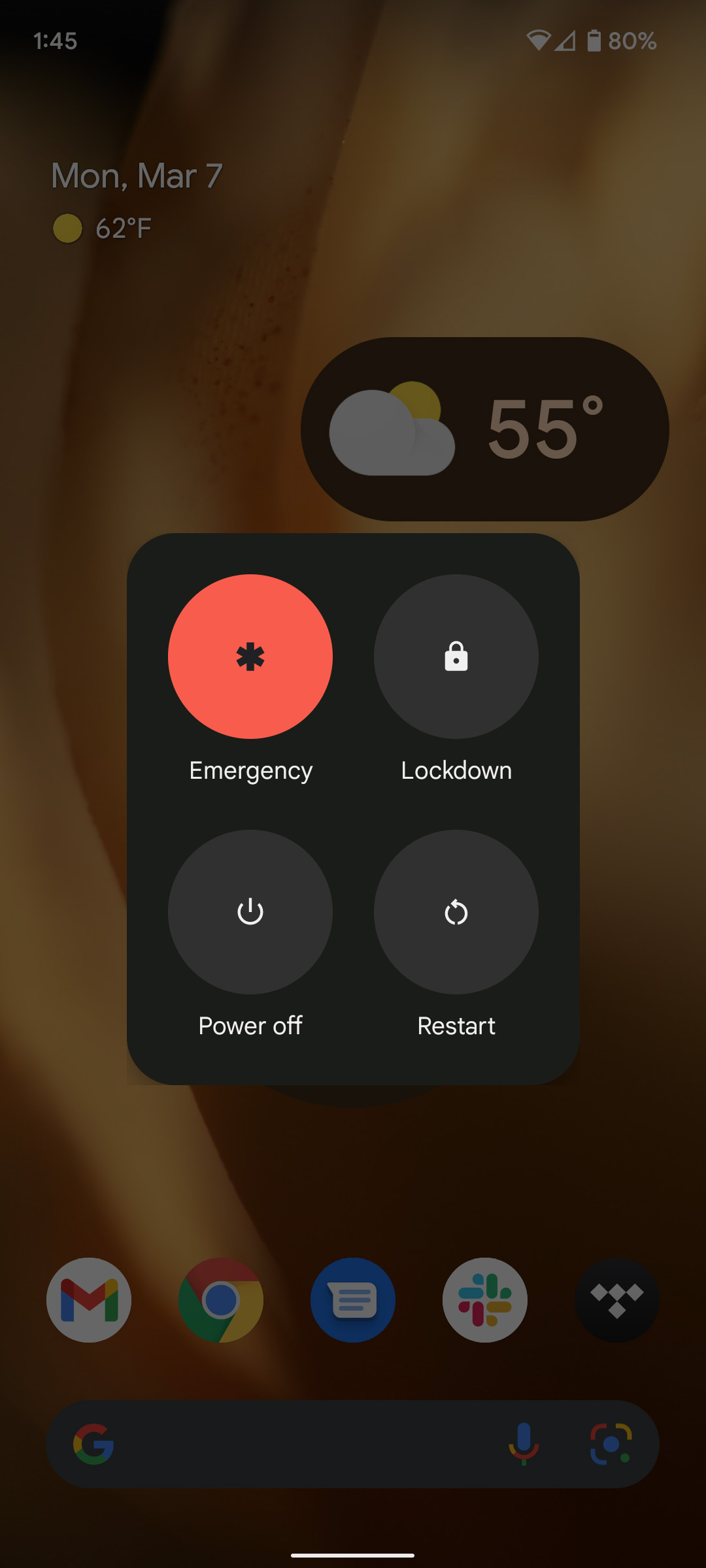Choose Restart
Image resolution: width=706 pixels, height=1568 pixels.
(x=456, y=1026)
